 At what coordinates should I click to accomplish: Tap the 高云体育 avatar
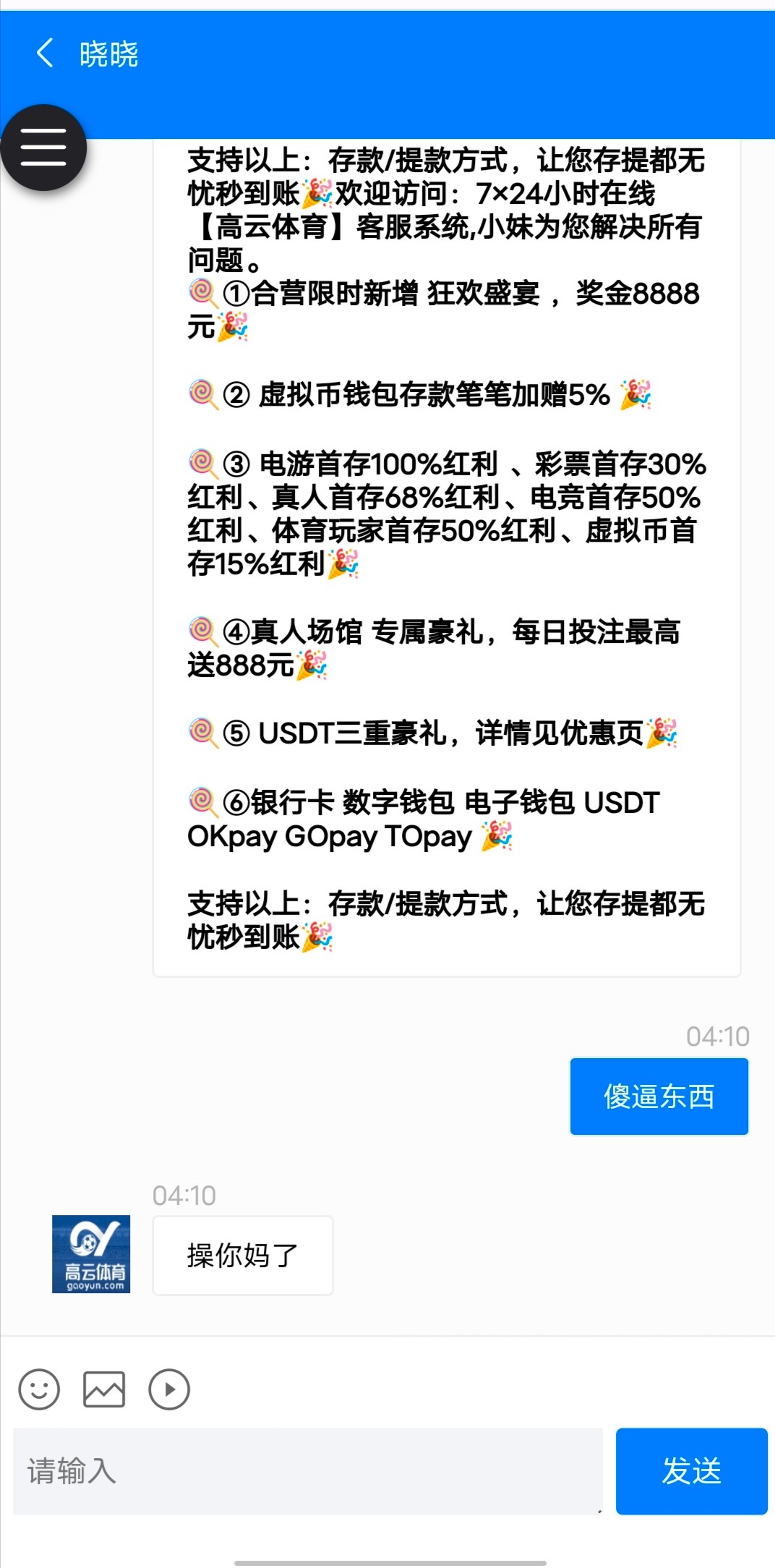(x=91, y=1254)
